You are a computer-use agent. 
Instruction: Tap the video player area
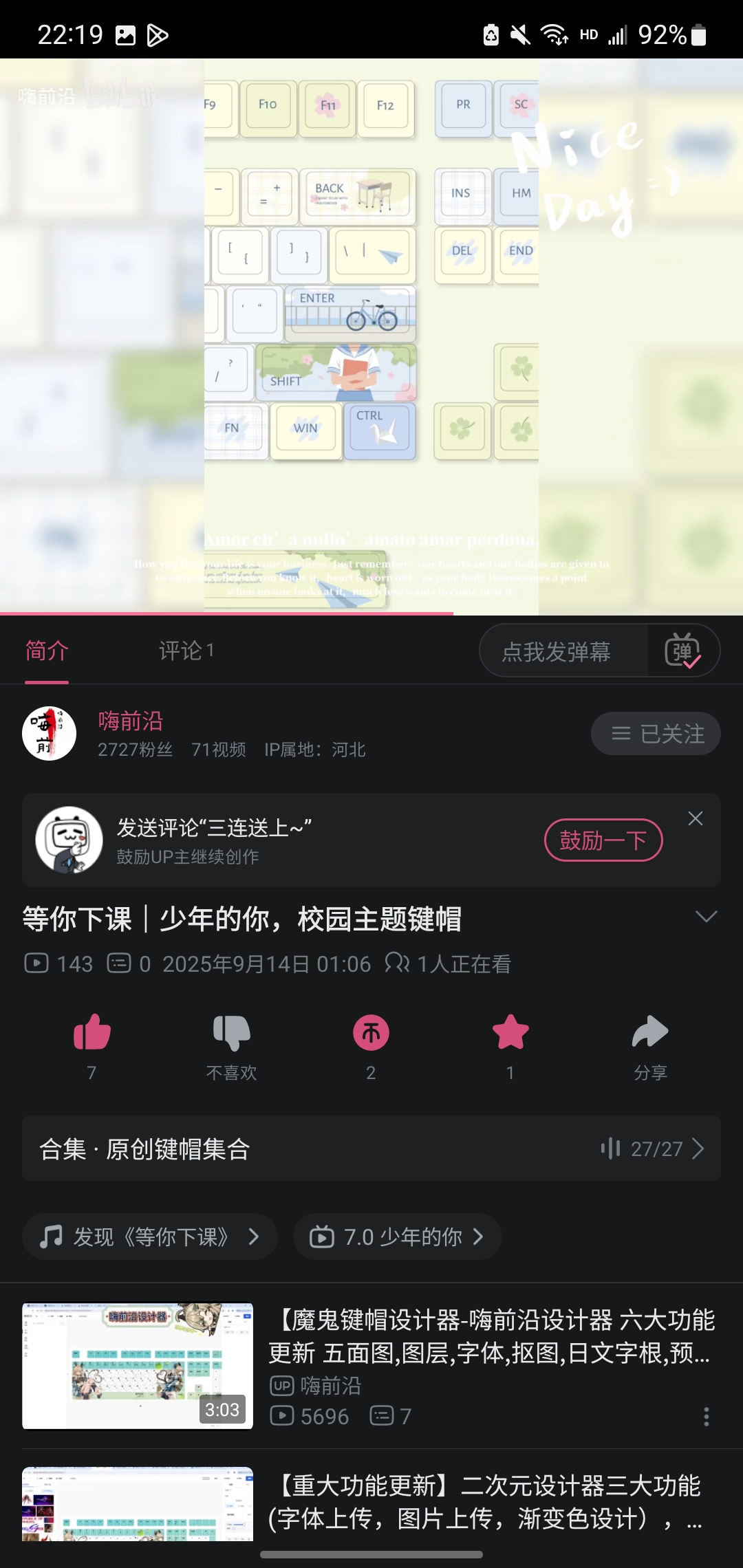coord(371,337)
